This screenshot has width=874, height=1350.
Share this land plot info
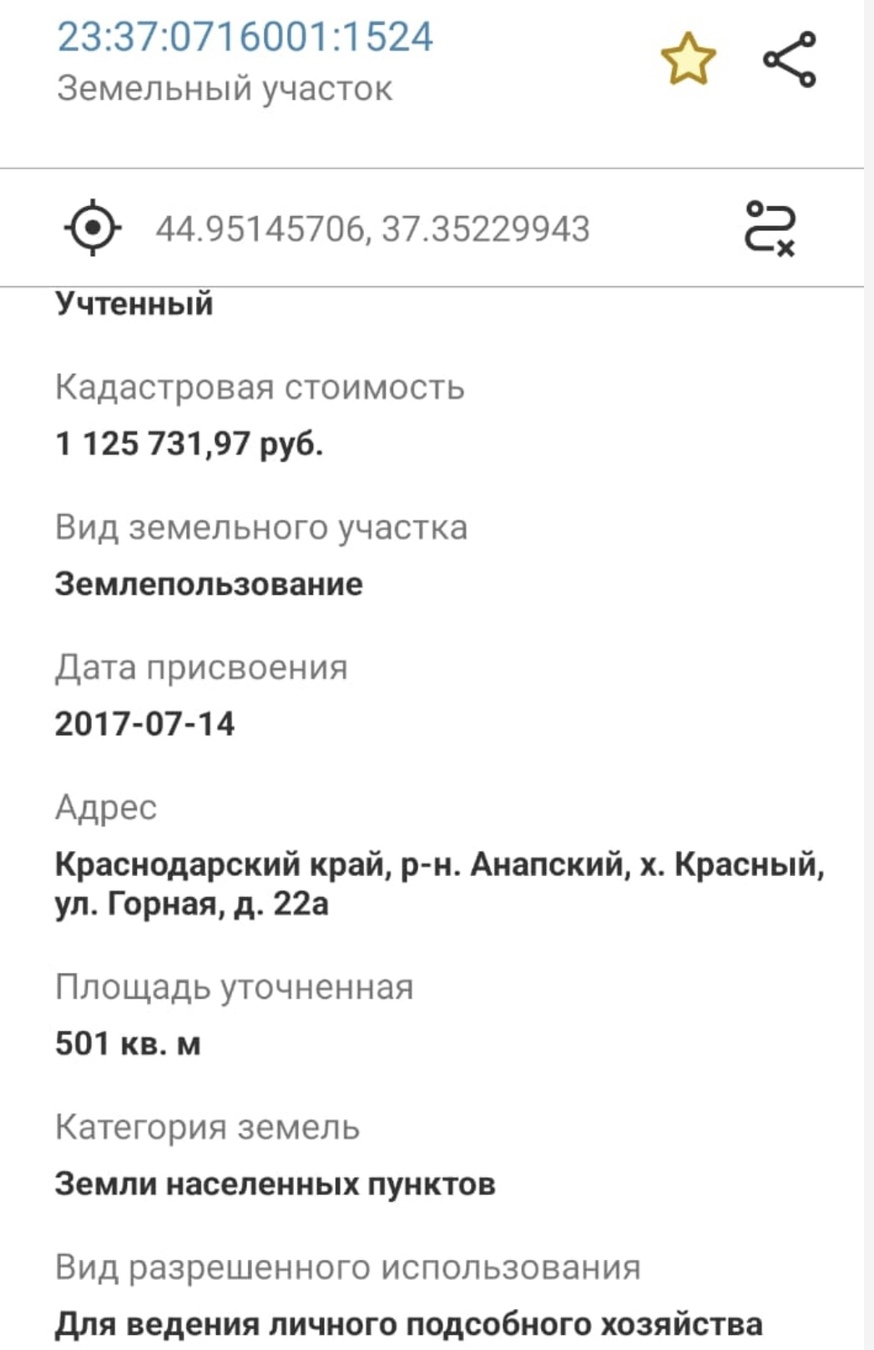click(x=790, y=59)
